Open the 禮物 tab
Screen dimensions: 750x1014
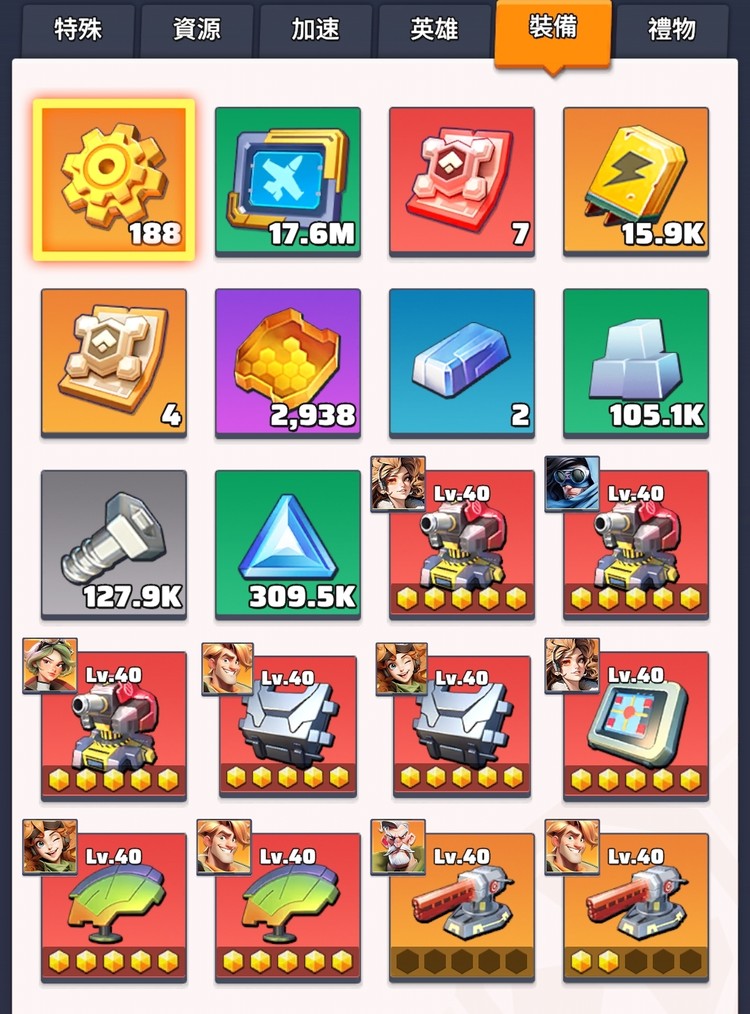[671, 29]
